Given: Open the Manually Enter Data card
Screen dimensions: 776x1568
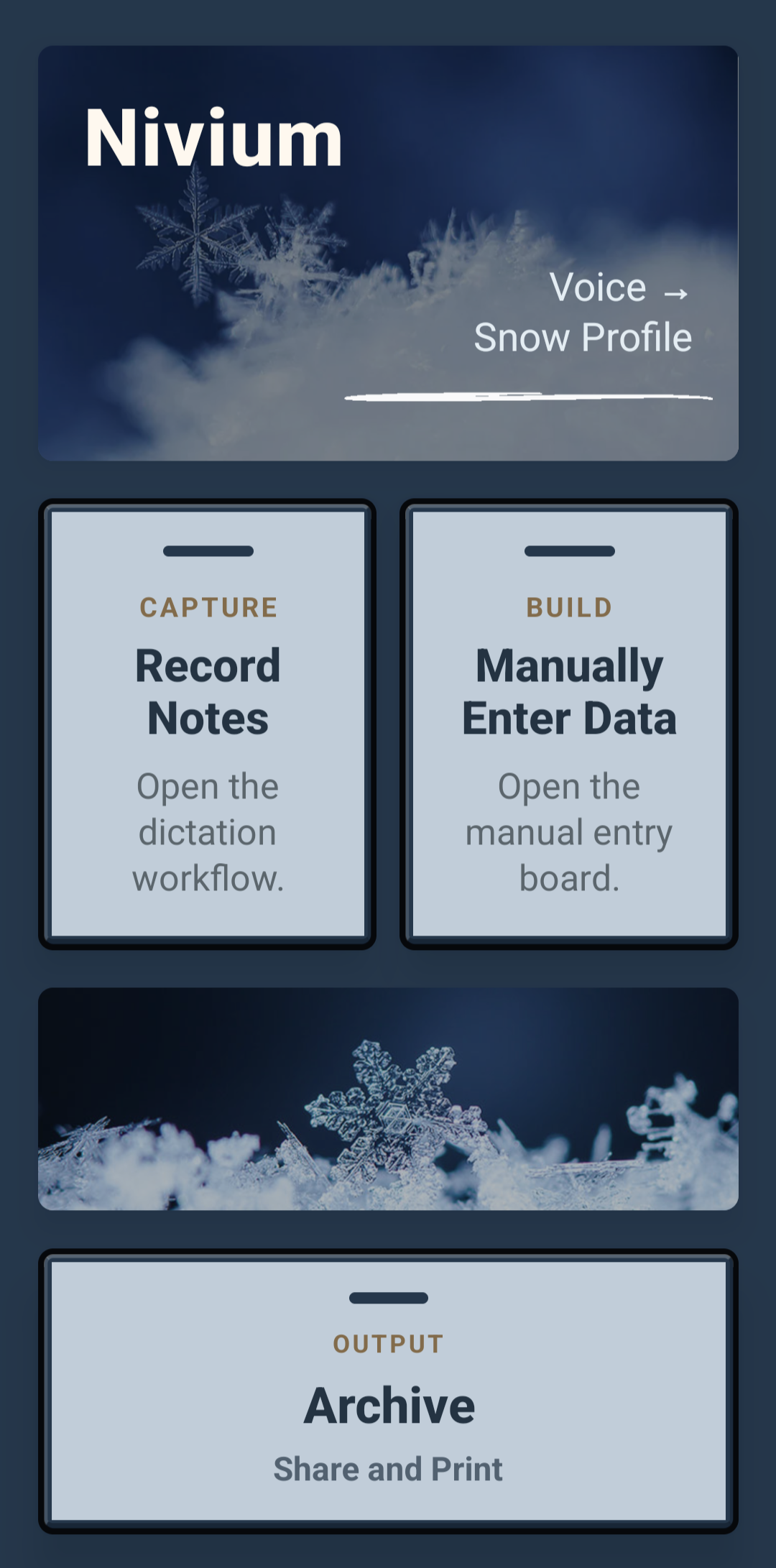Looking at the screenshot, I should tap(569, 724).
